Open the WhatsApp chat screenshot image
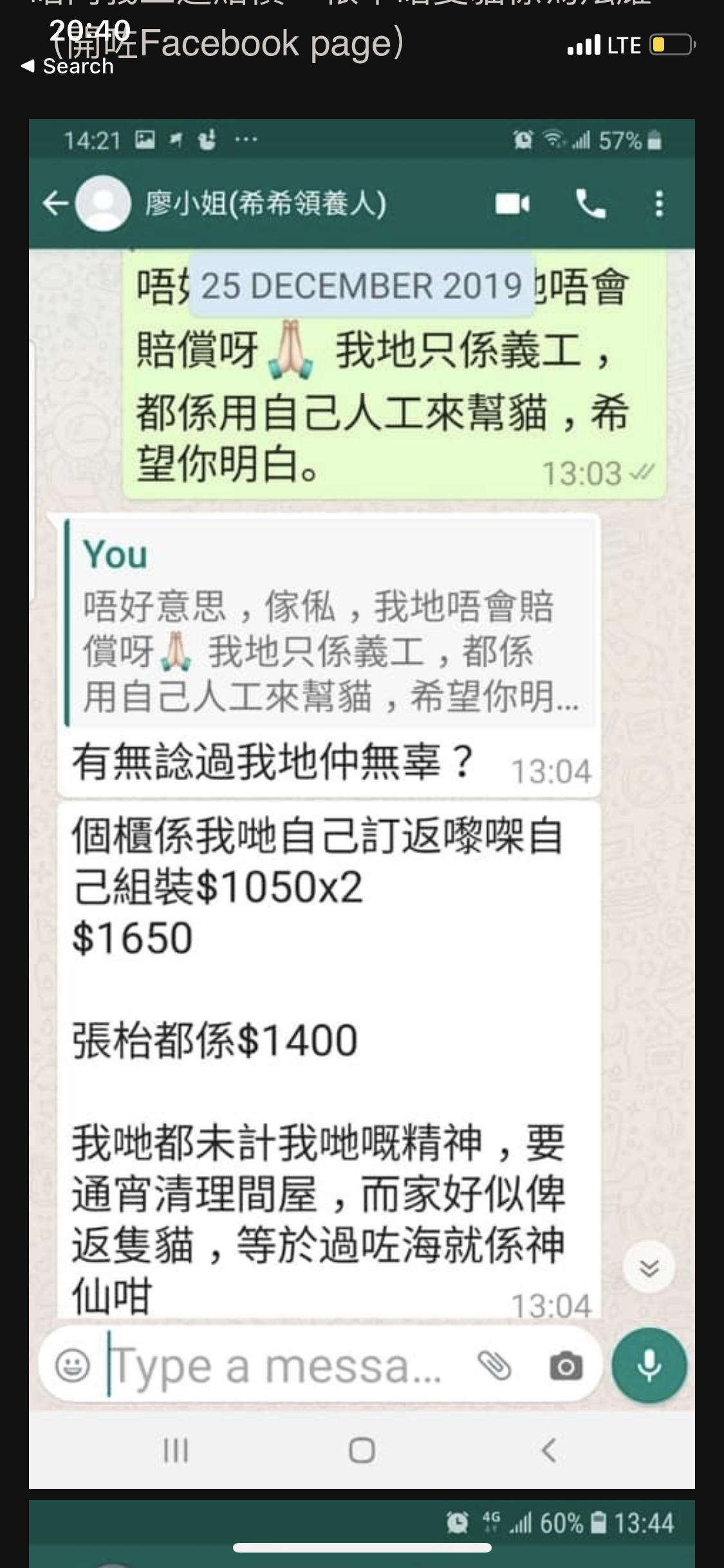724x1568 pixels. click(x=362, y=803)
